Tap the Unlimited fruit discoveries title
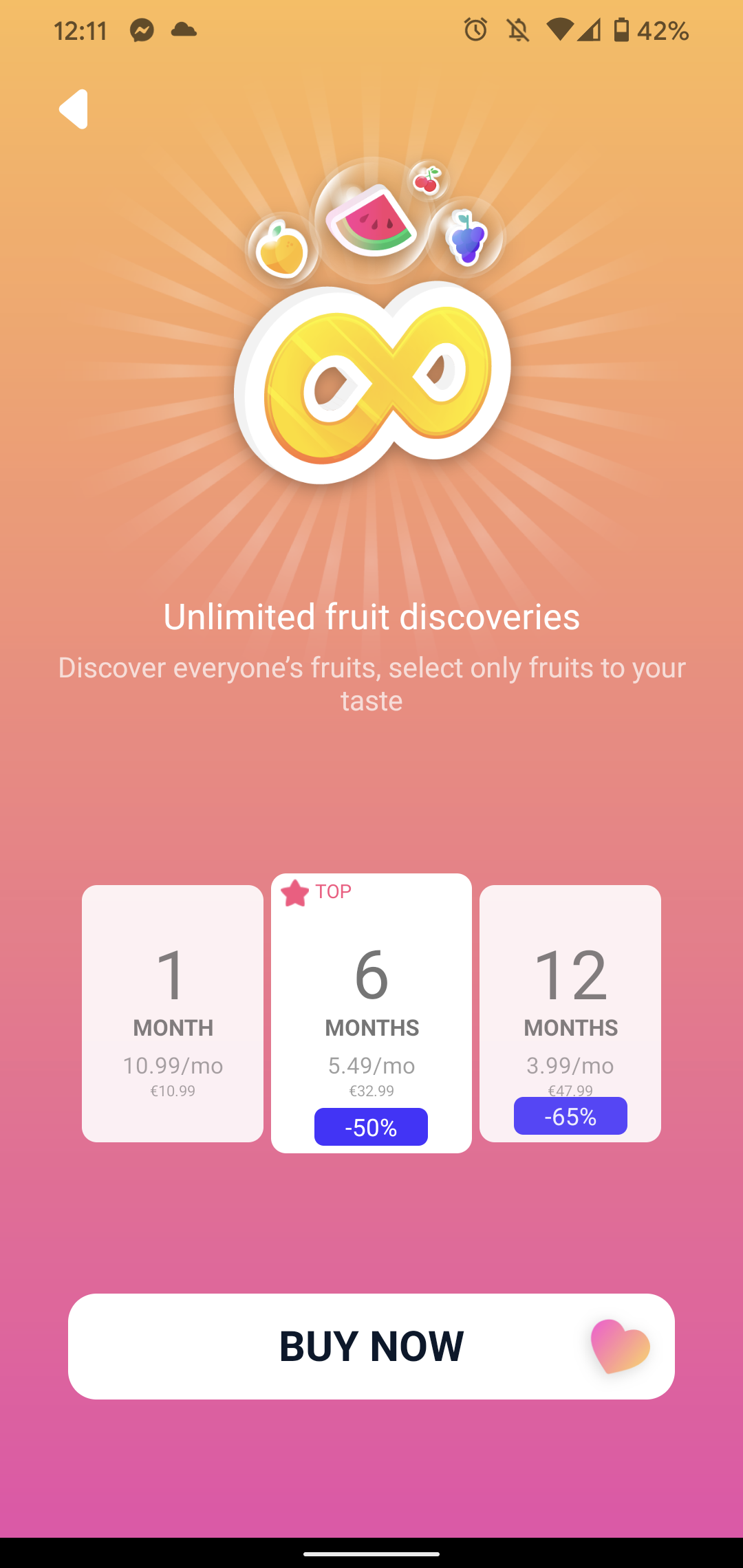 pyautogui.click(x=371, y=618)
